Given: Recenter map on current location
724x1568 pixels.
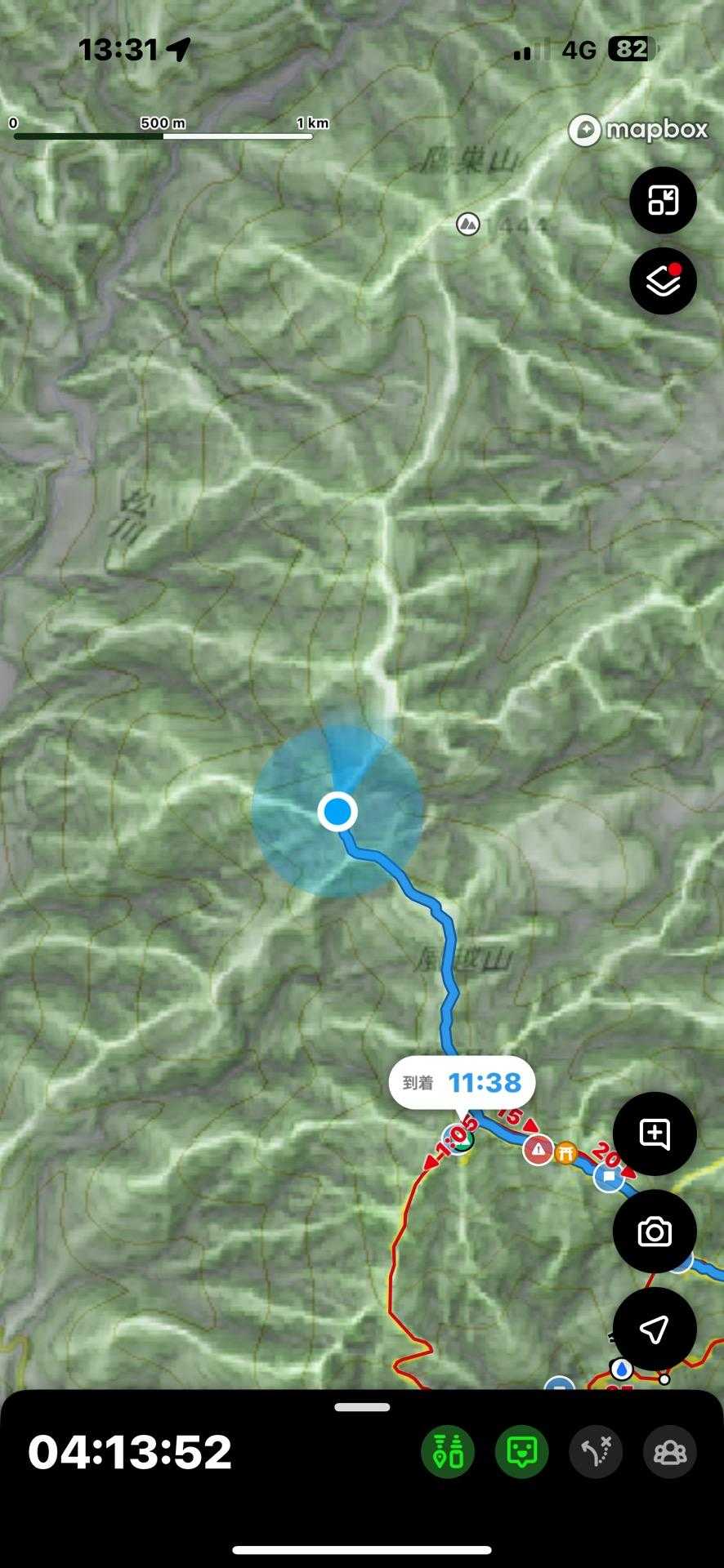Looking at the screenshot, I should (655, 1330).
